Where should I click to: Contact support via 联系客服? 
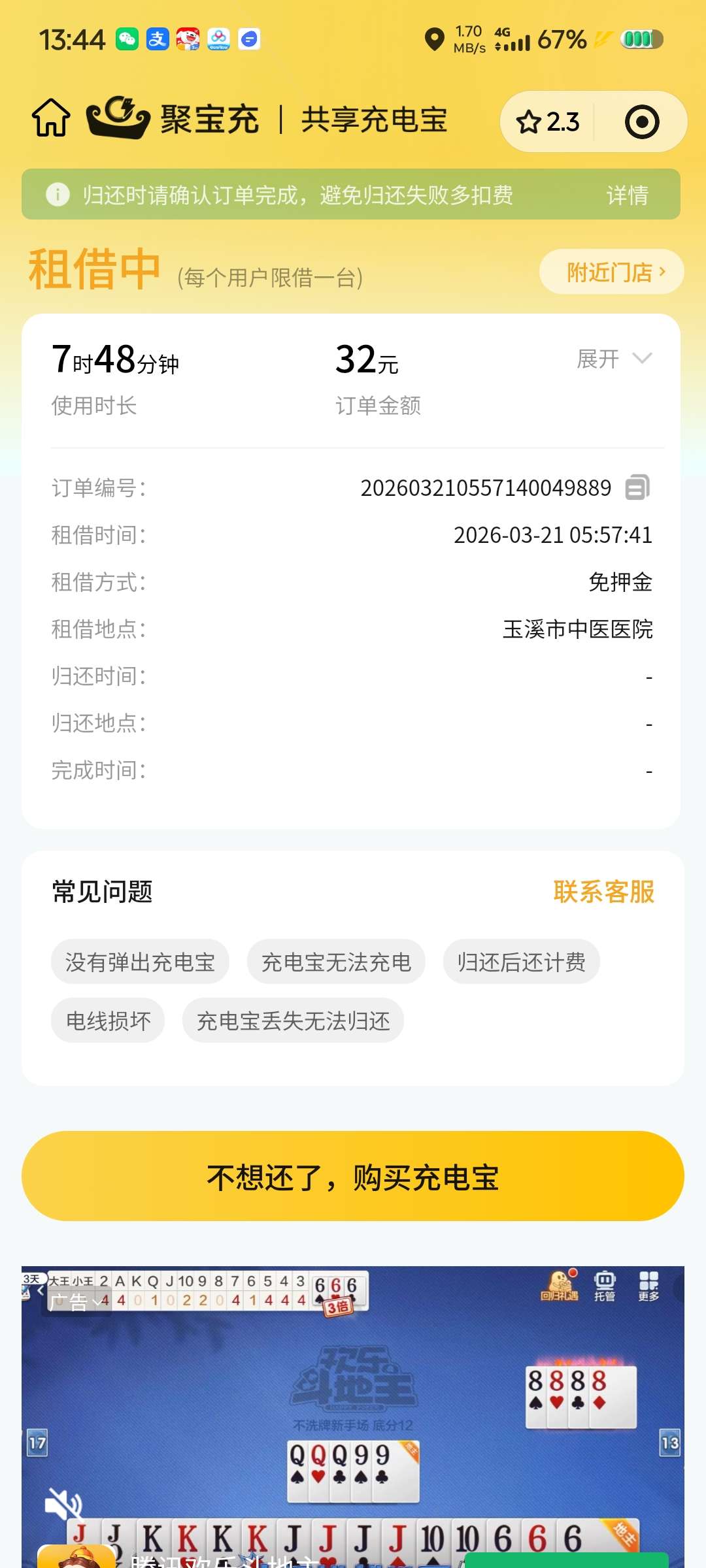(603, 892)
